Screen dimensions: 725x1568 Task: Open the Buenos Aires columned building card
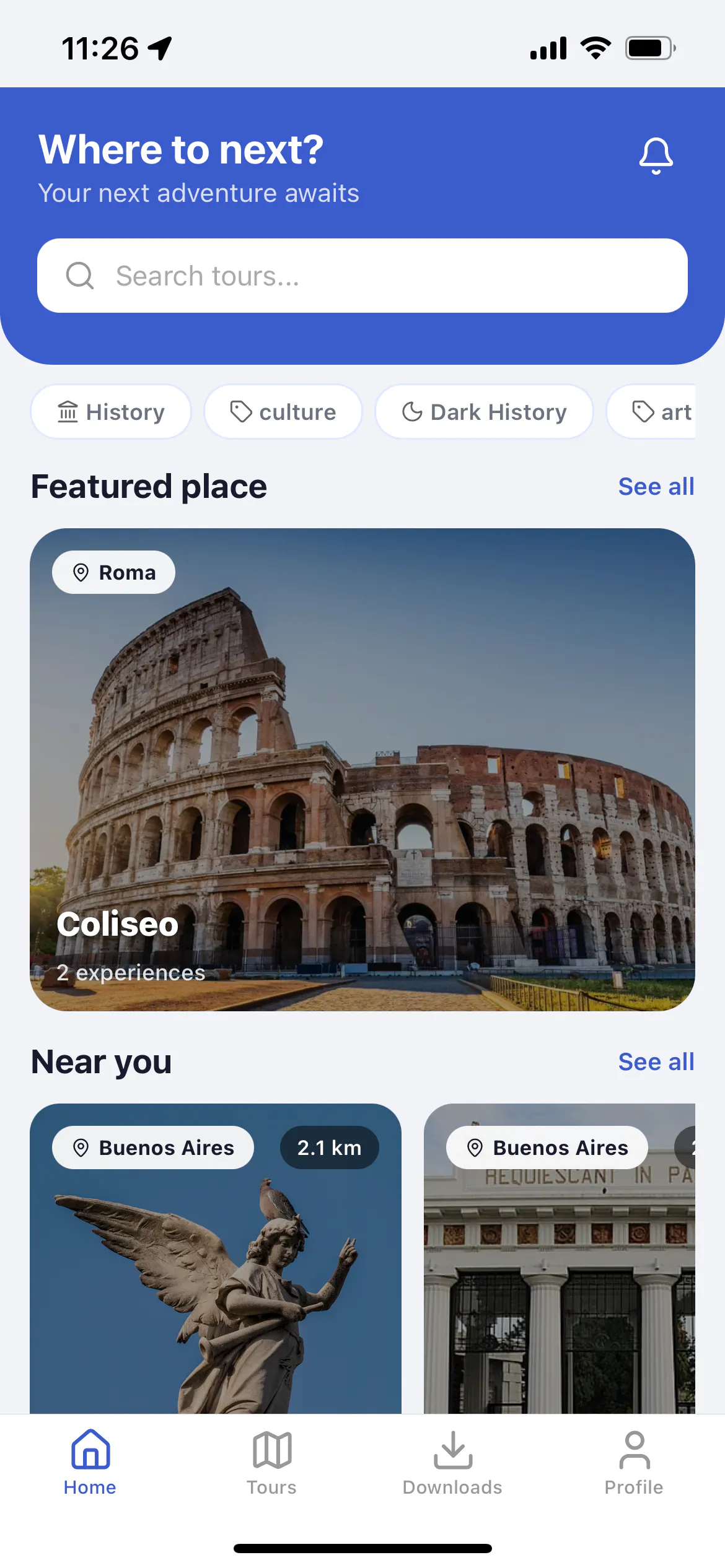tap(560, 1258)
